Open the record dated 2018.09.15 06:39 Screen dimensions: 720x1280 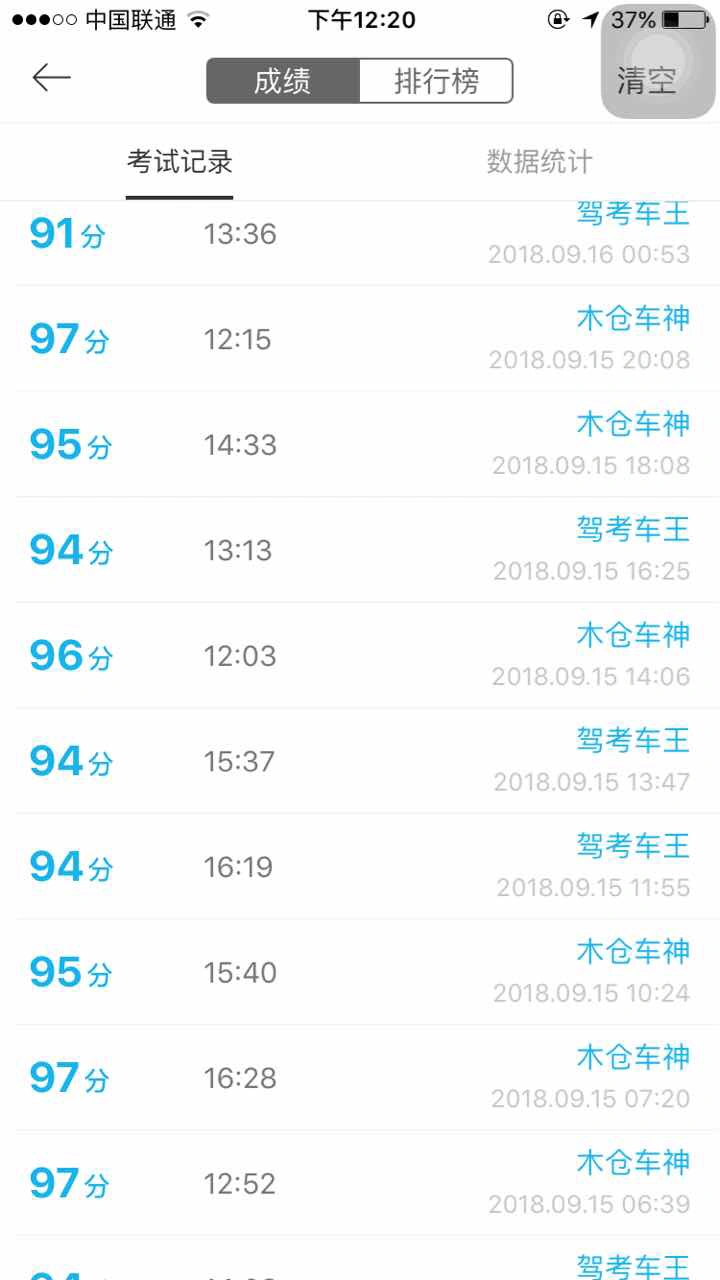(x=360, y=1183)
